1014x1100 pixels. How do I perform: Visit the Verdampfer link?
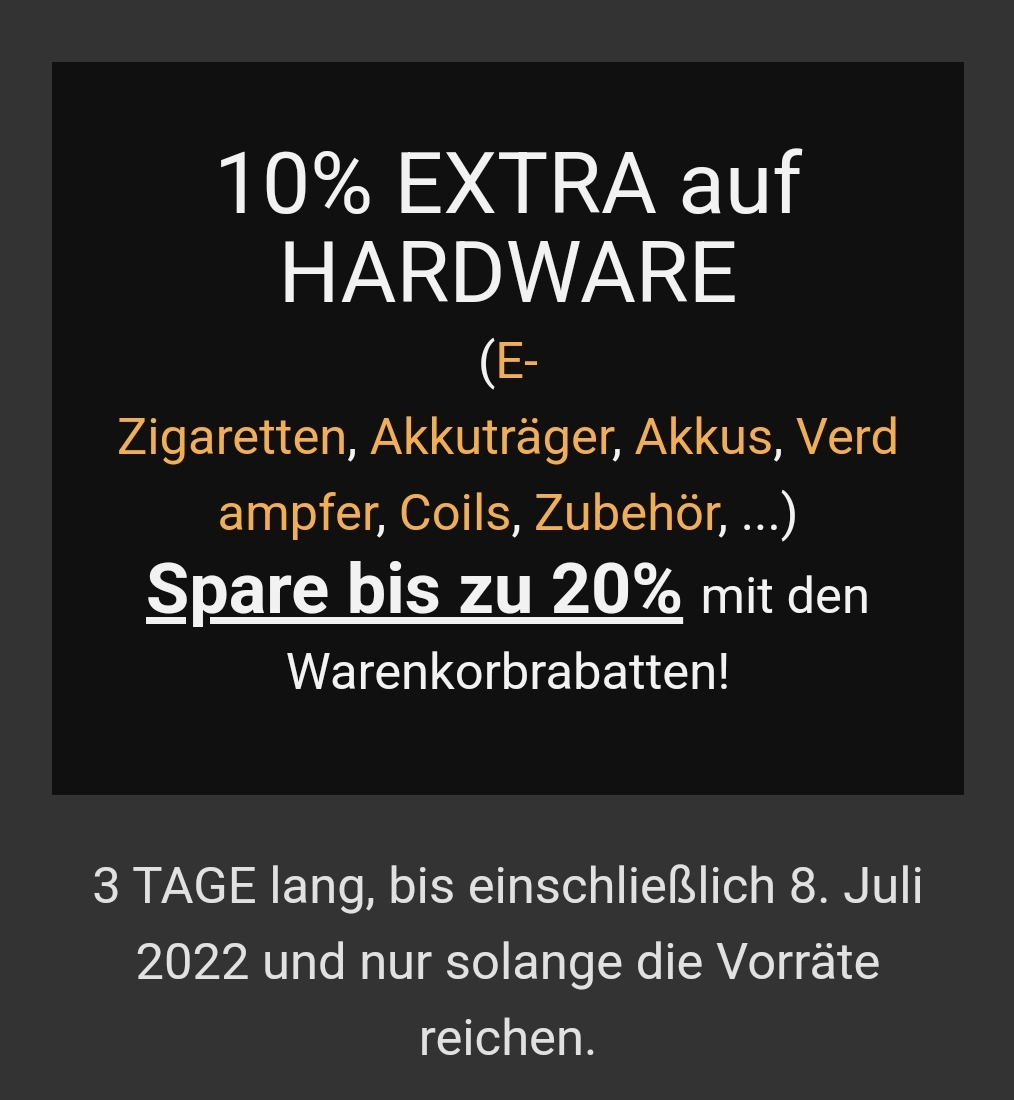[846, 438]
